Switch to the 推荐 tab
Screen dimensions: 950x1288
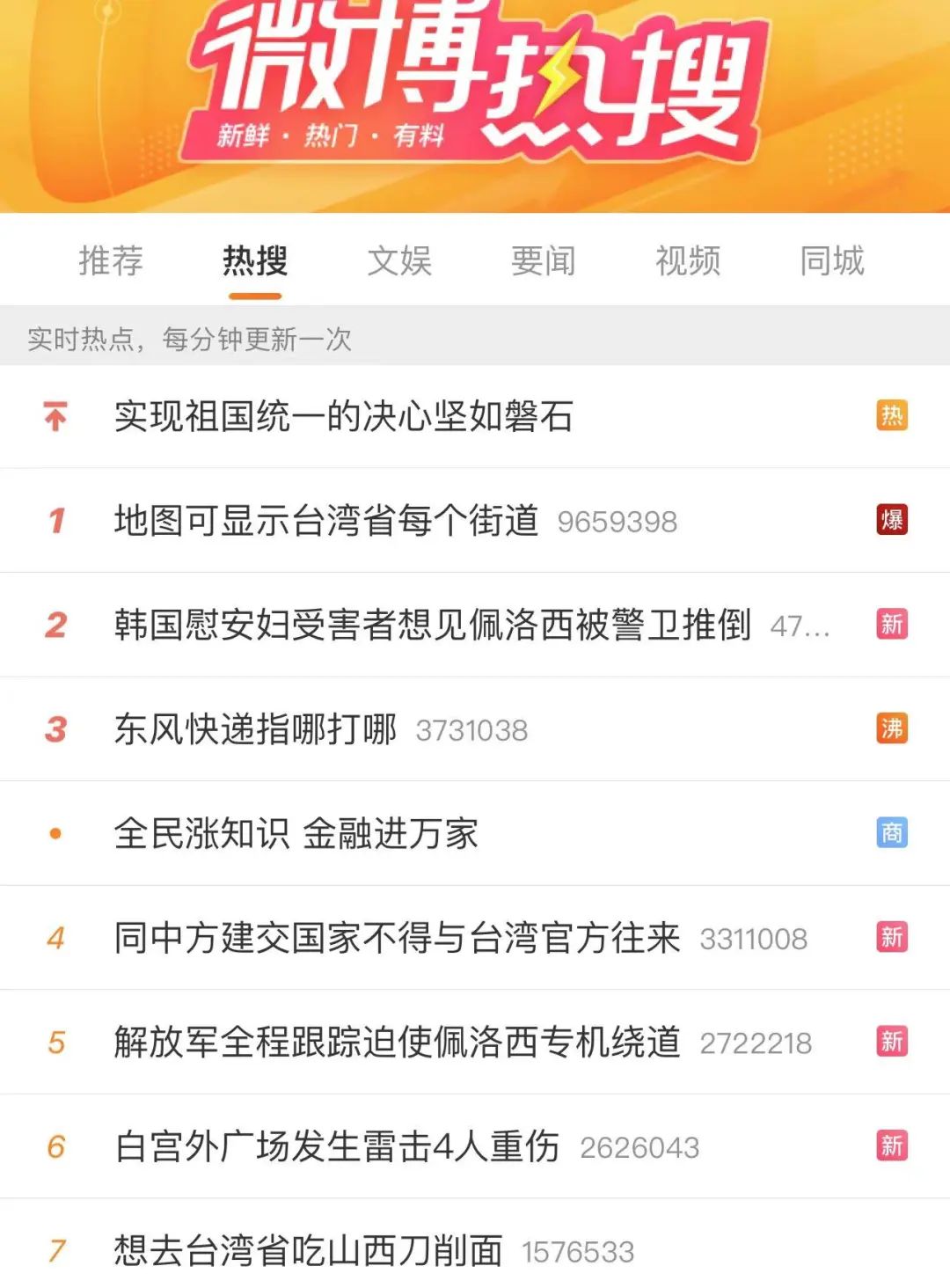111,261
